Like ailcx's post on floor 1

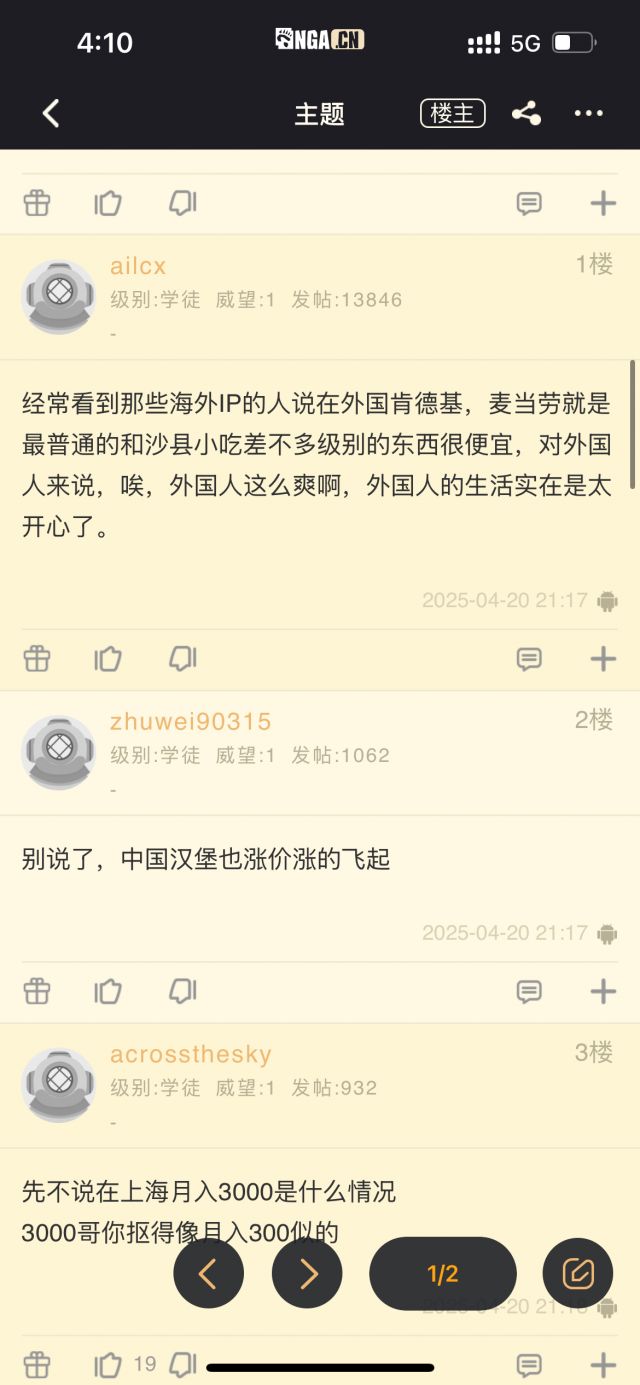(x=108, y=659)
